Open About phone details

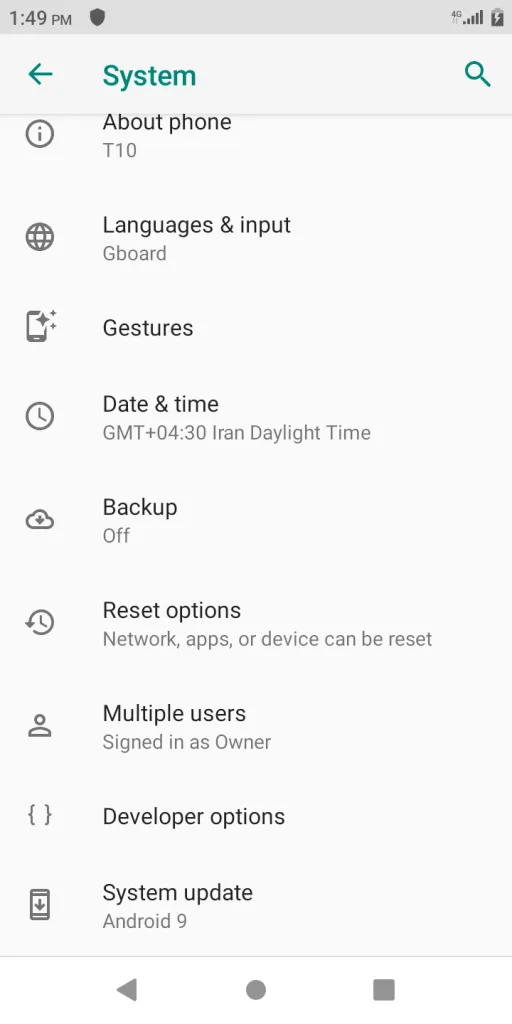(256, 138)
